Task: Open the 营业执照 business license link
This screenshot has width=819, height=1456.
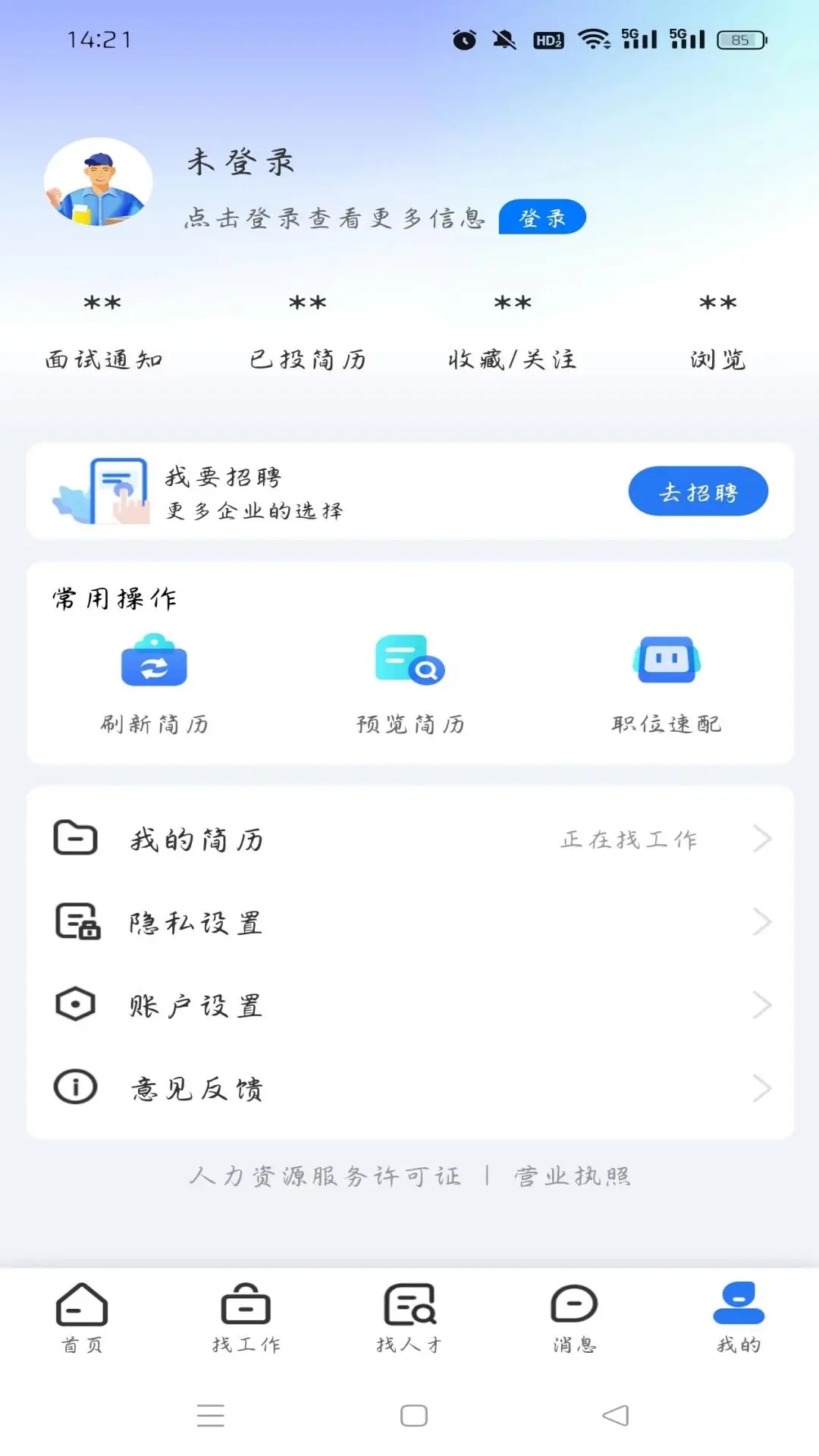Action: pos(574,1175)
